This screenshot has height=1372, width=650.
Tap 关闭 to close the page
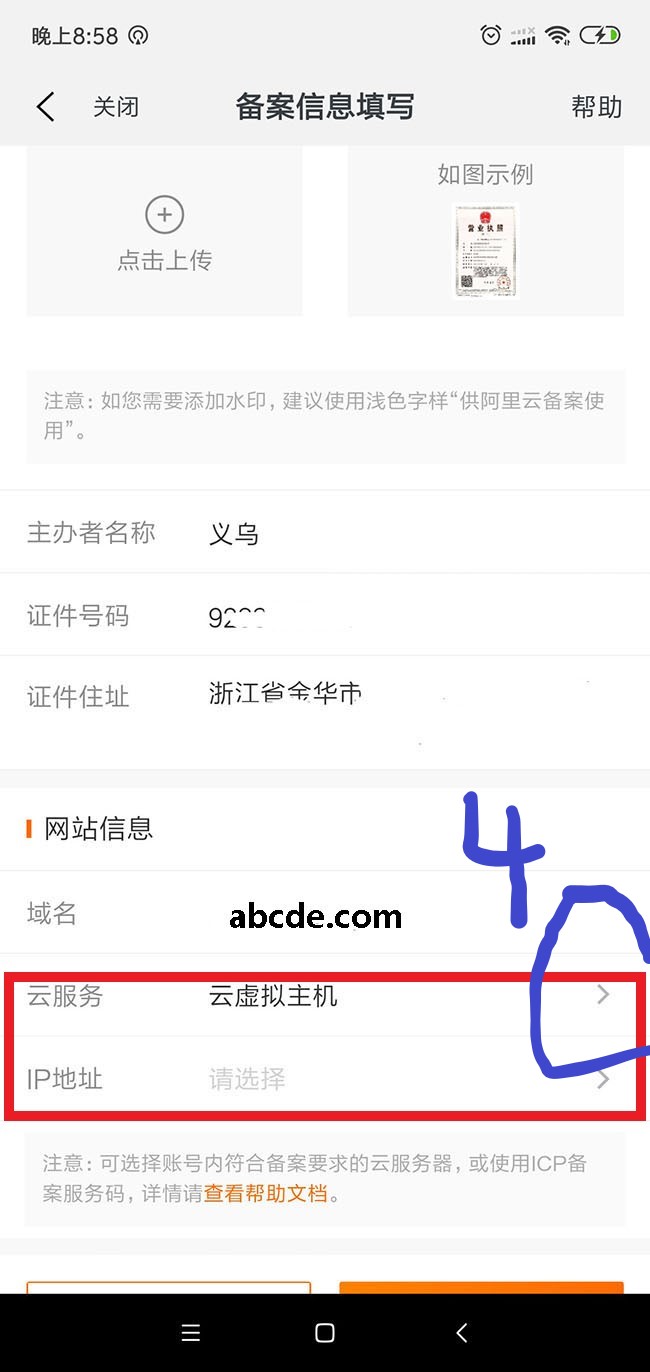pos(116,107)
